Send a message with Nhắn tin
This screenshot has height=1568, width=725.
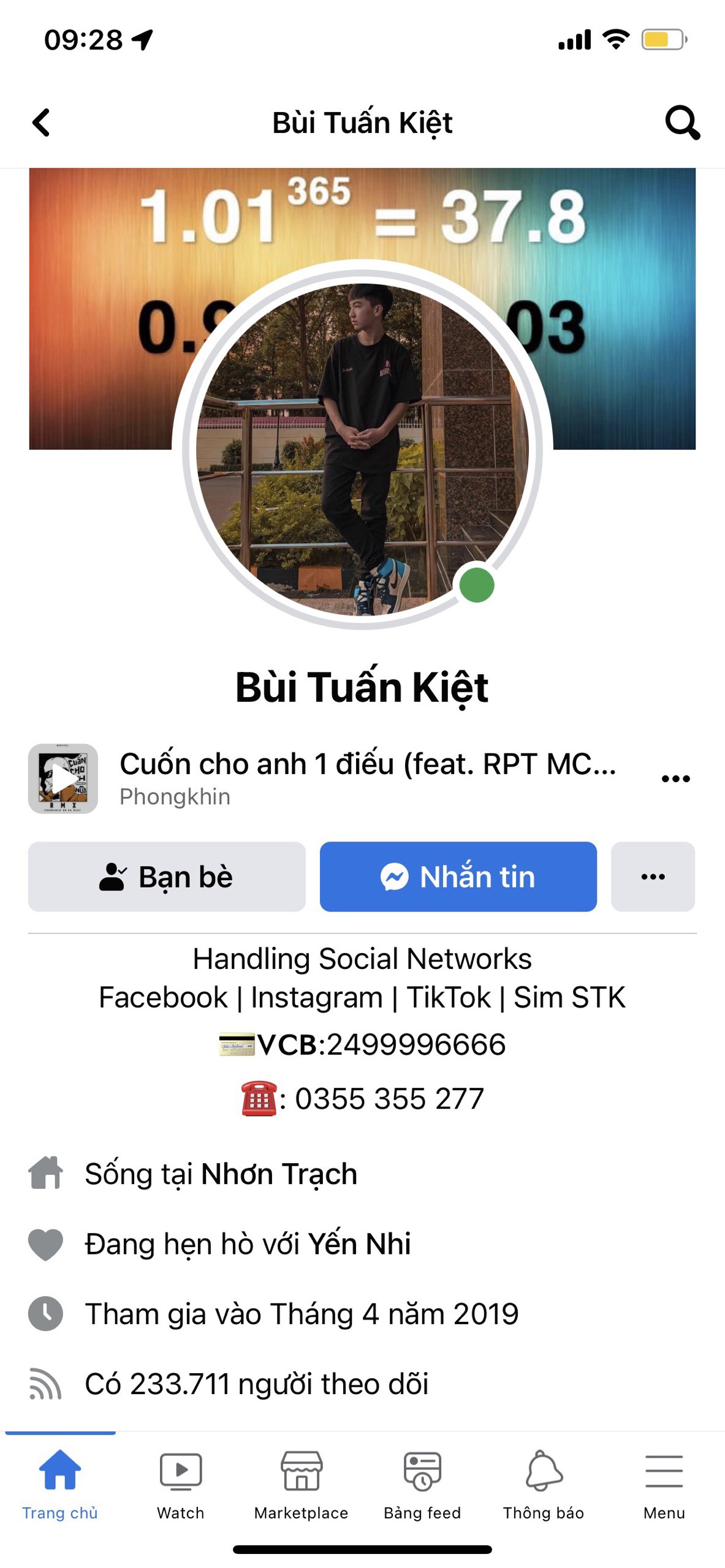point(458,876)
